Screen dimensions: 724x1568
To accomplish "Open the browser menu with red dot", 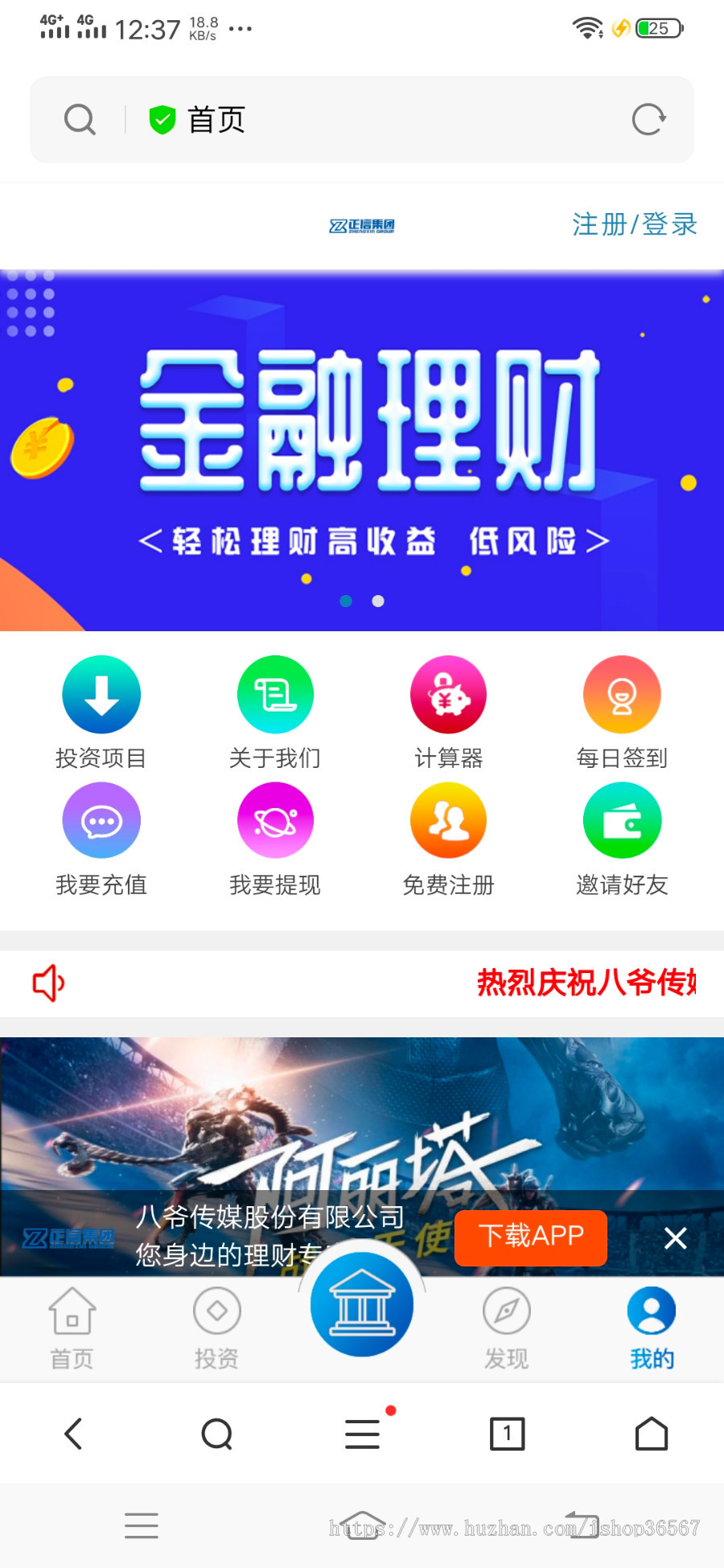I will tap(361, 1432).
